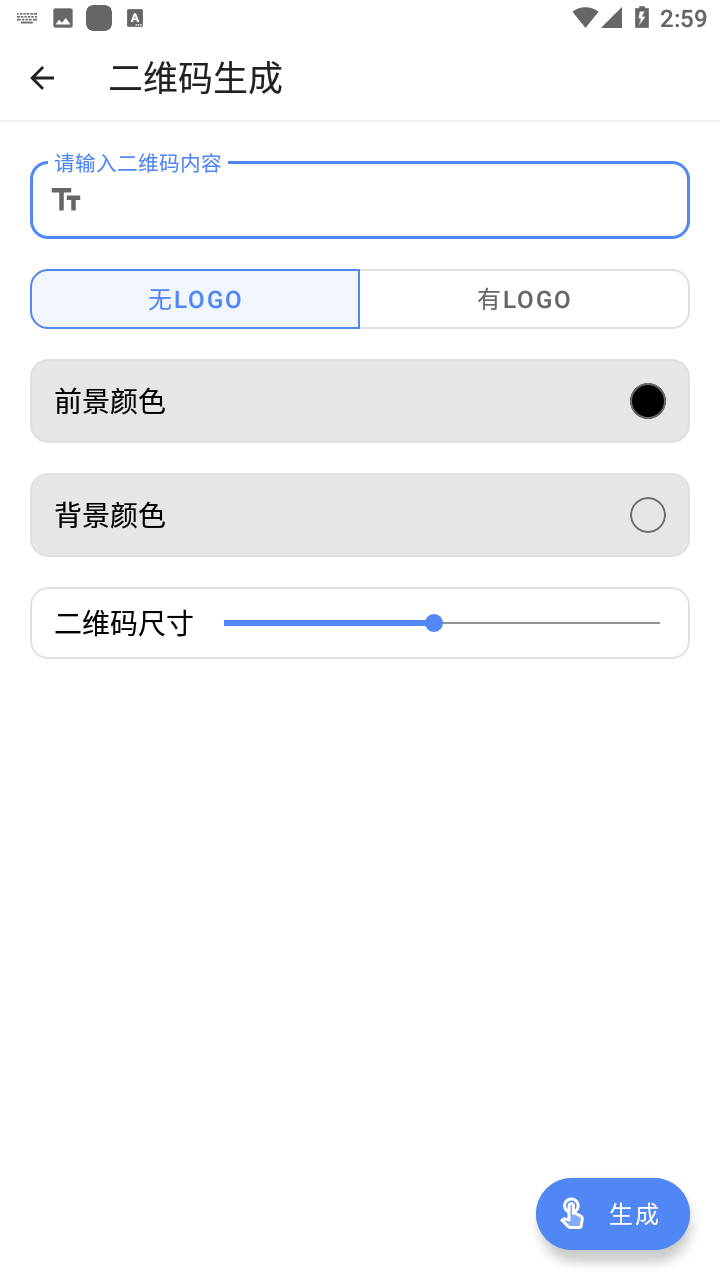Select the 无LOGO option
The width and height of the screenshot is (720, 1280).
pyautogui.click(x=195, y=299)
